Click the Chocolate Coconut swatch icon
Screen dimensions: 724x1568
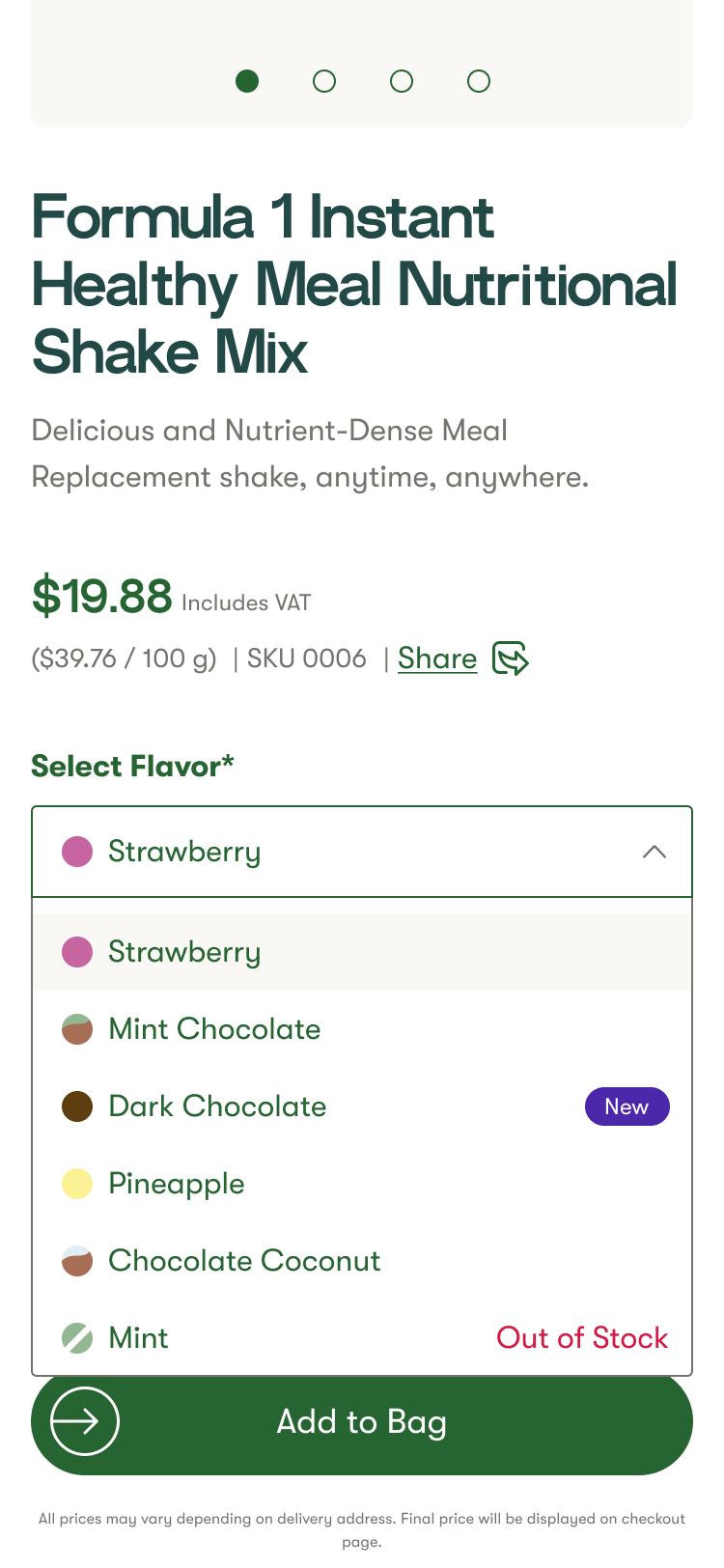(x=76, y=1260)
